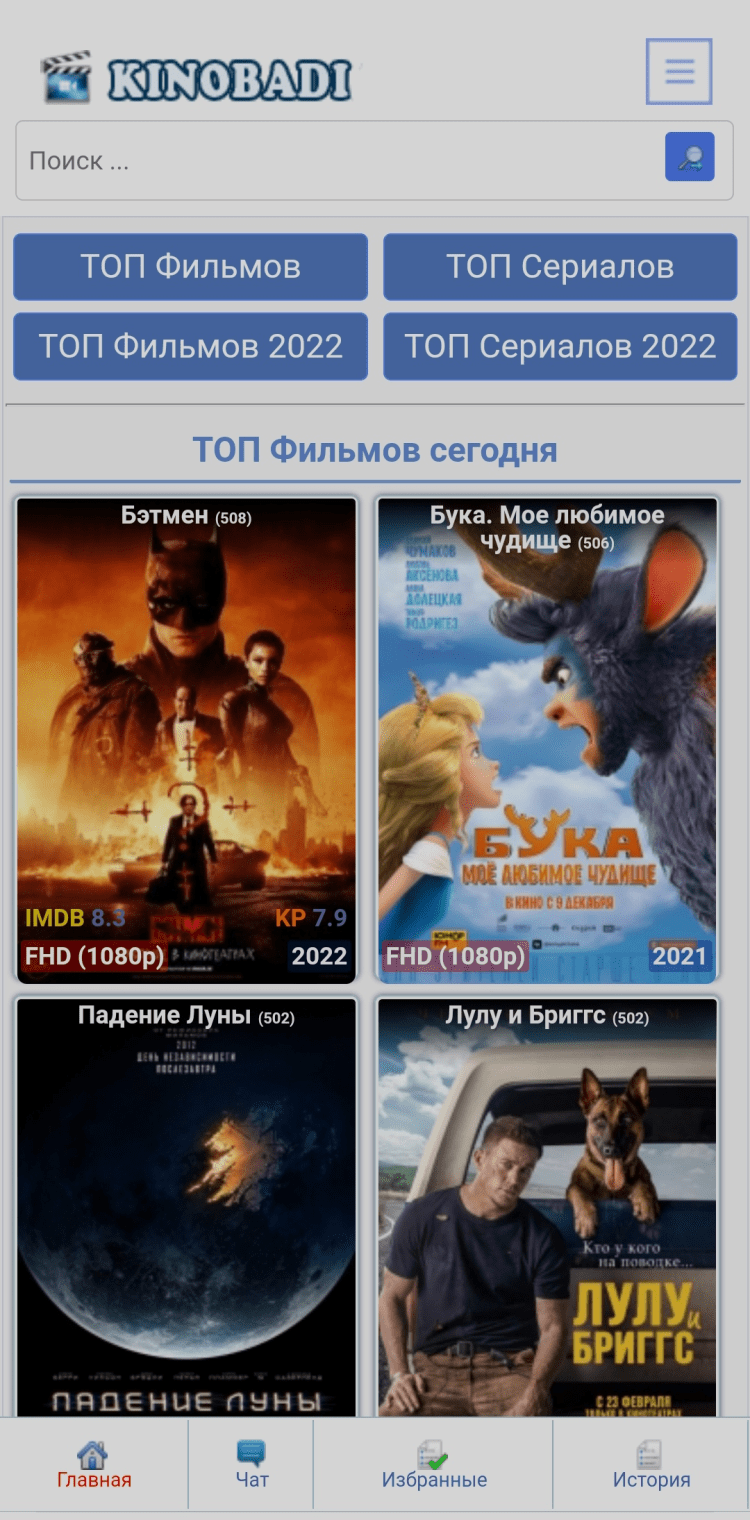Switch to the Чат tab
Viewport: 750px width, 1520px height.
click(x=251, y=1465)
